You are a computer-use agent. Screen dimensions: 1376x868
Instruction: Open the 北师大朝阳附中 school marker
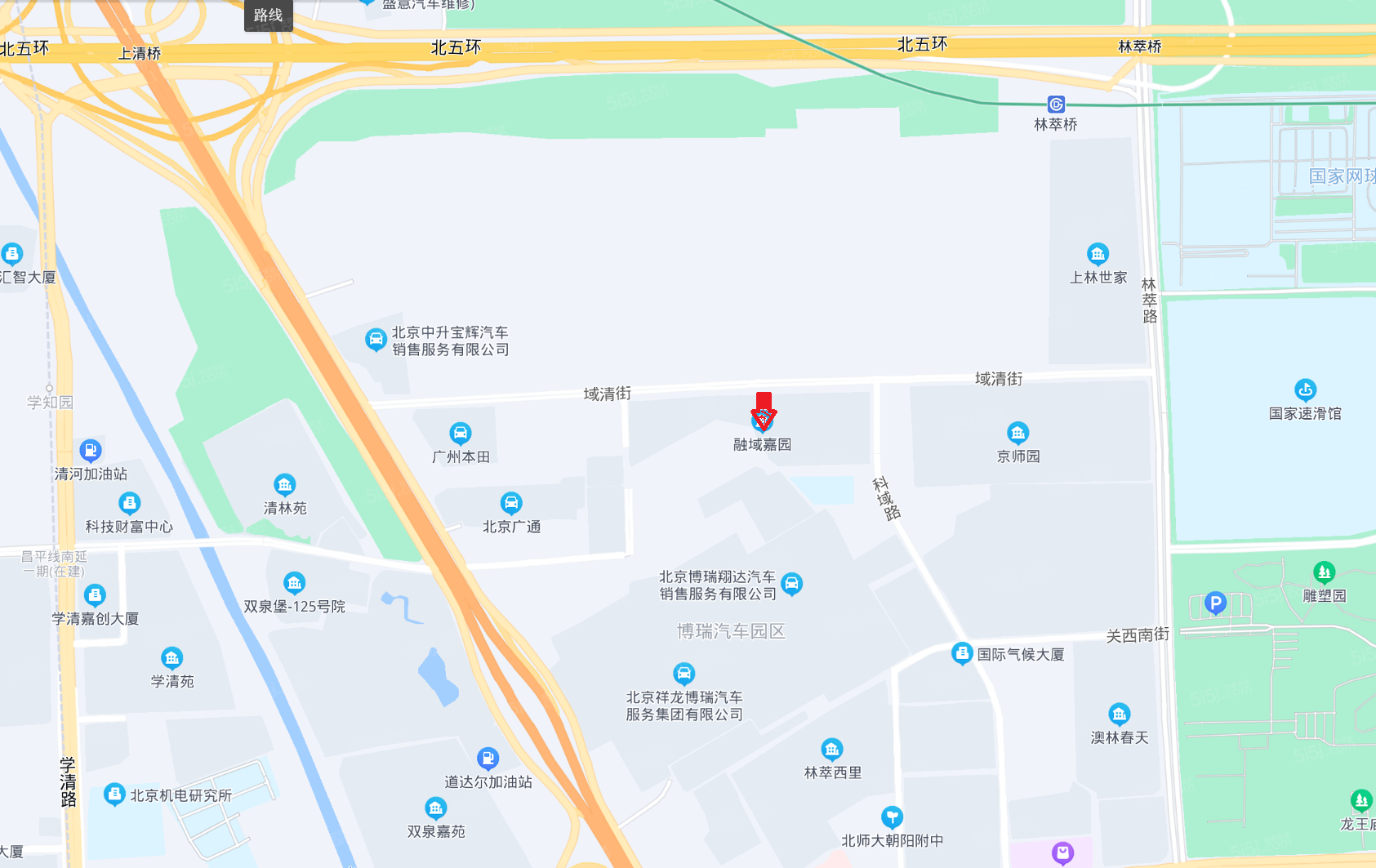tap(892, 817)
